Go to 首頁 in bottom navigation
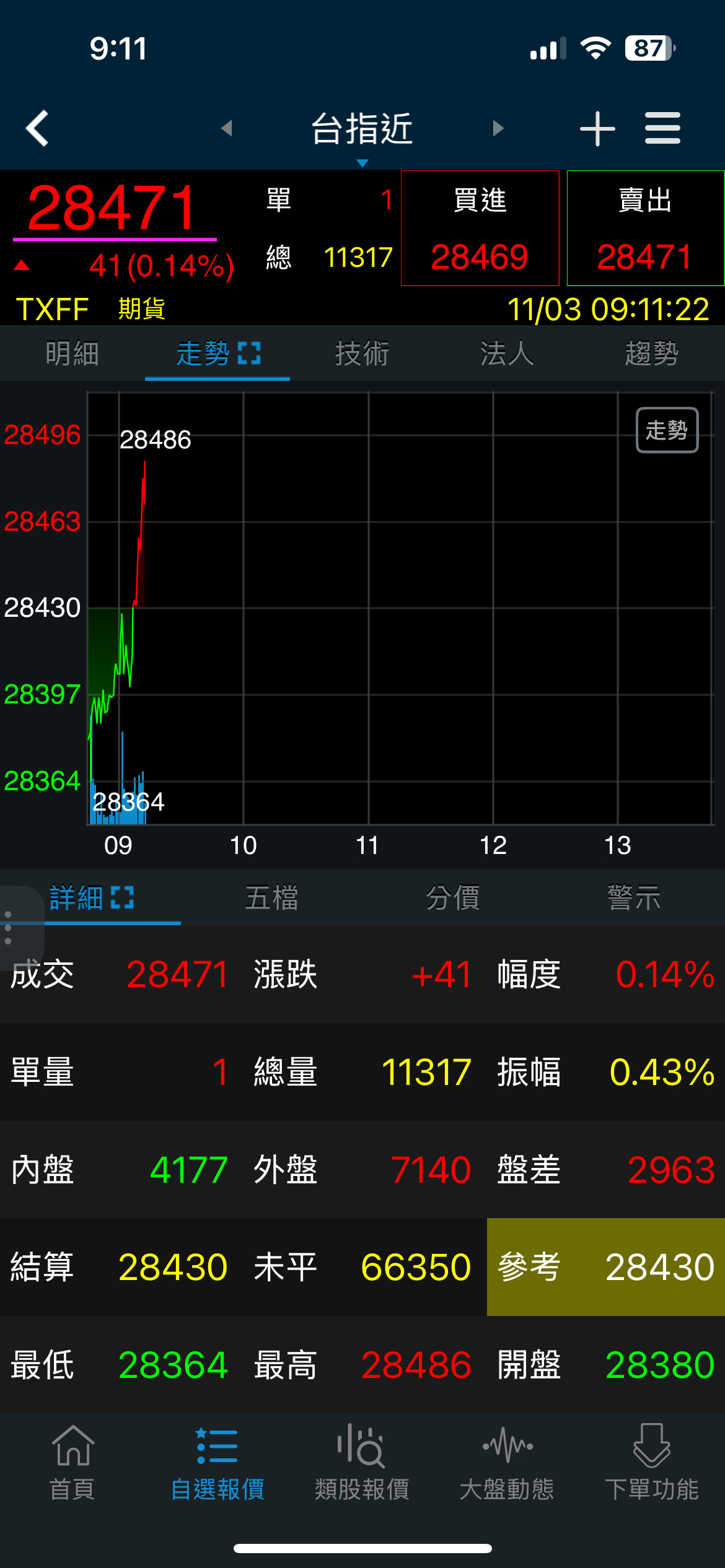 72,1463
